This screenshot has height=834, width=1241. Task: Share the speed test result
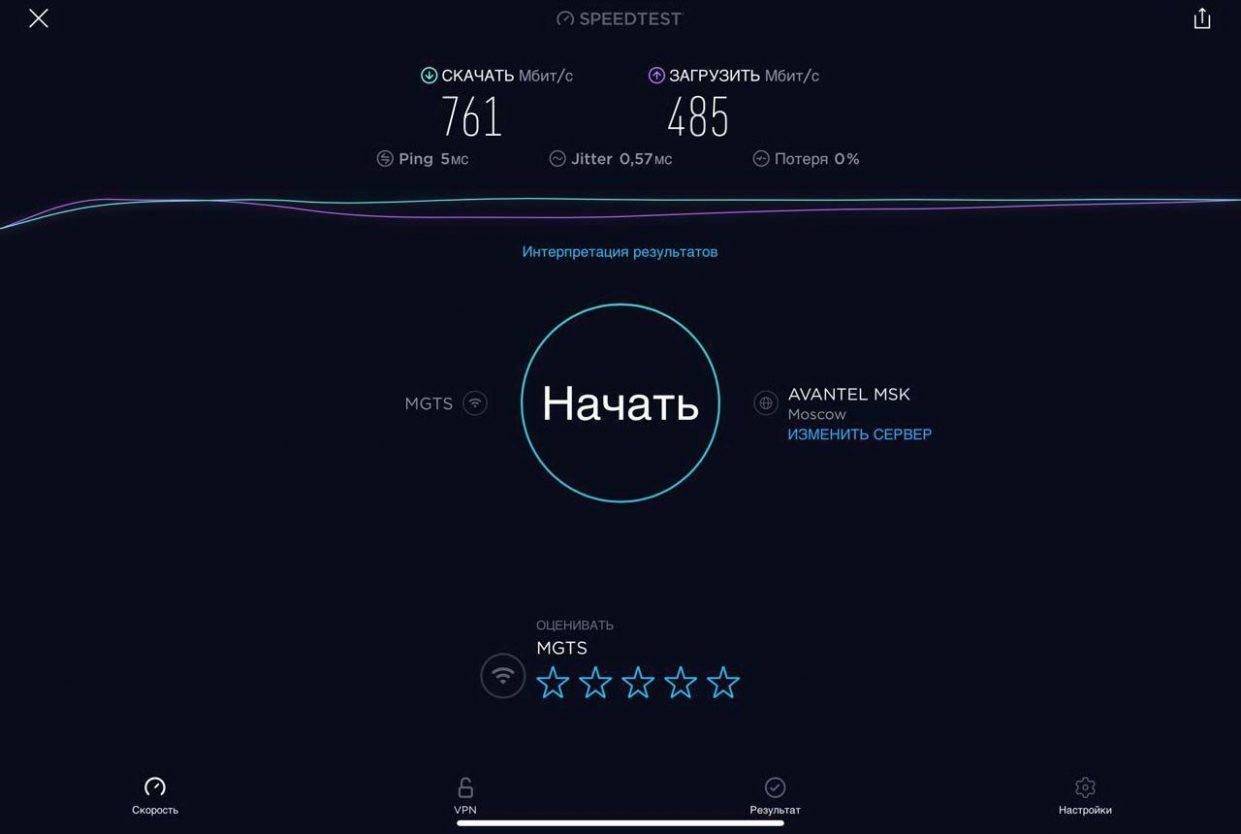click(x=1202, y=19)
